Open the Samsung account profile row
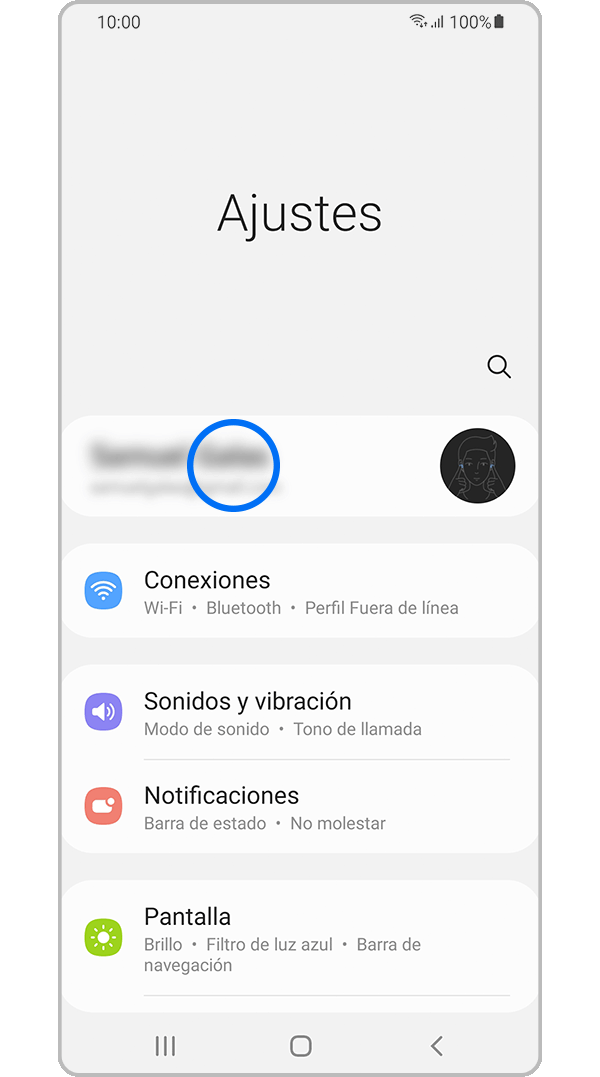This screenshot has width=600, height=1077. [300, 466]
